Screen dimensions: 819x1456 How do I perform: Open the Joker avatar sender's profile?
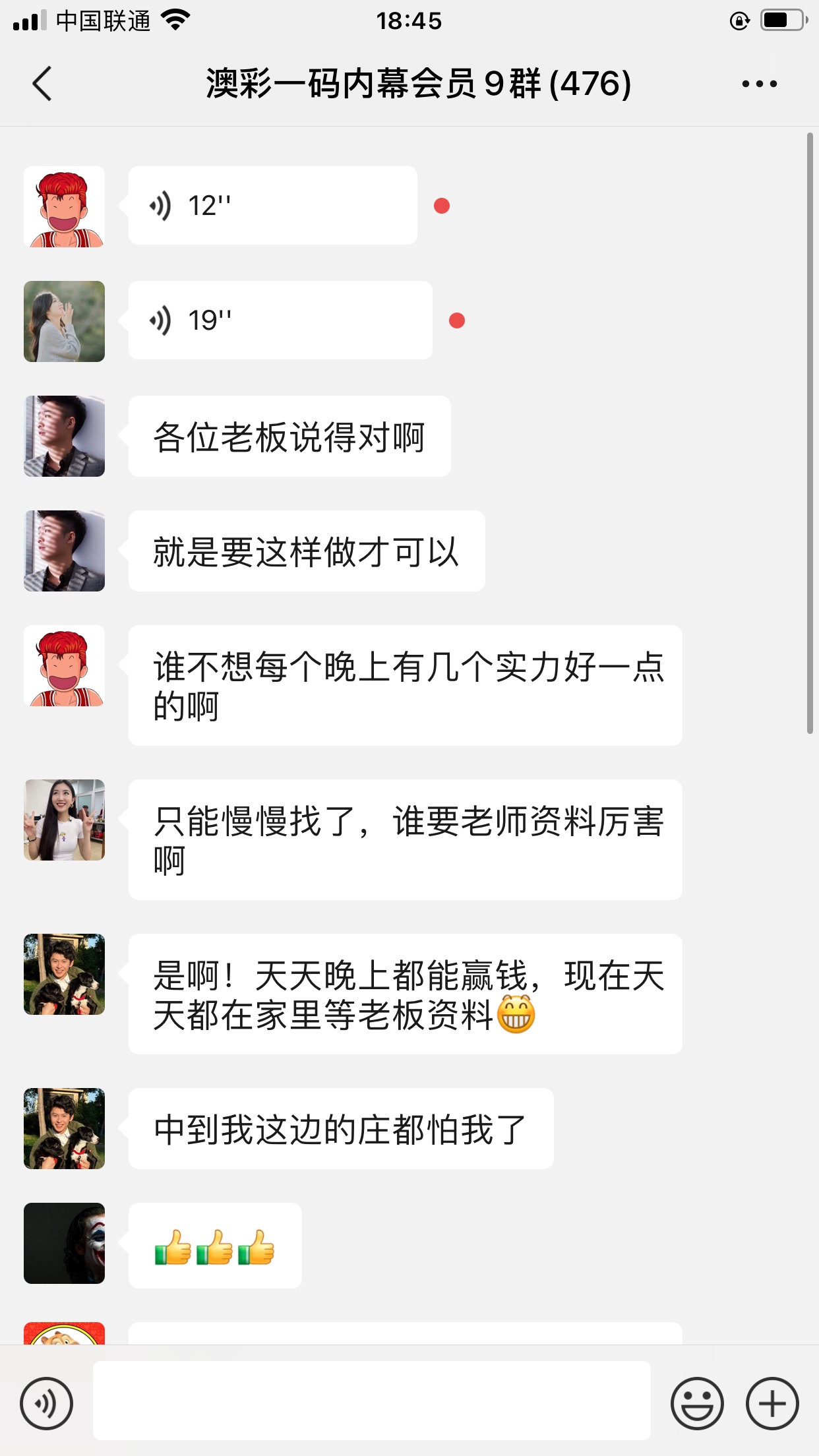coord(65,1243)
